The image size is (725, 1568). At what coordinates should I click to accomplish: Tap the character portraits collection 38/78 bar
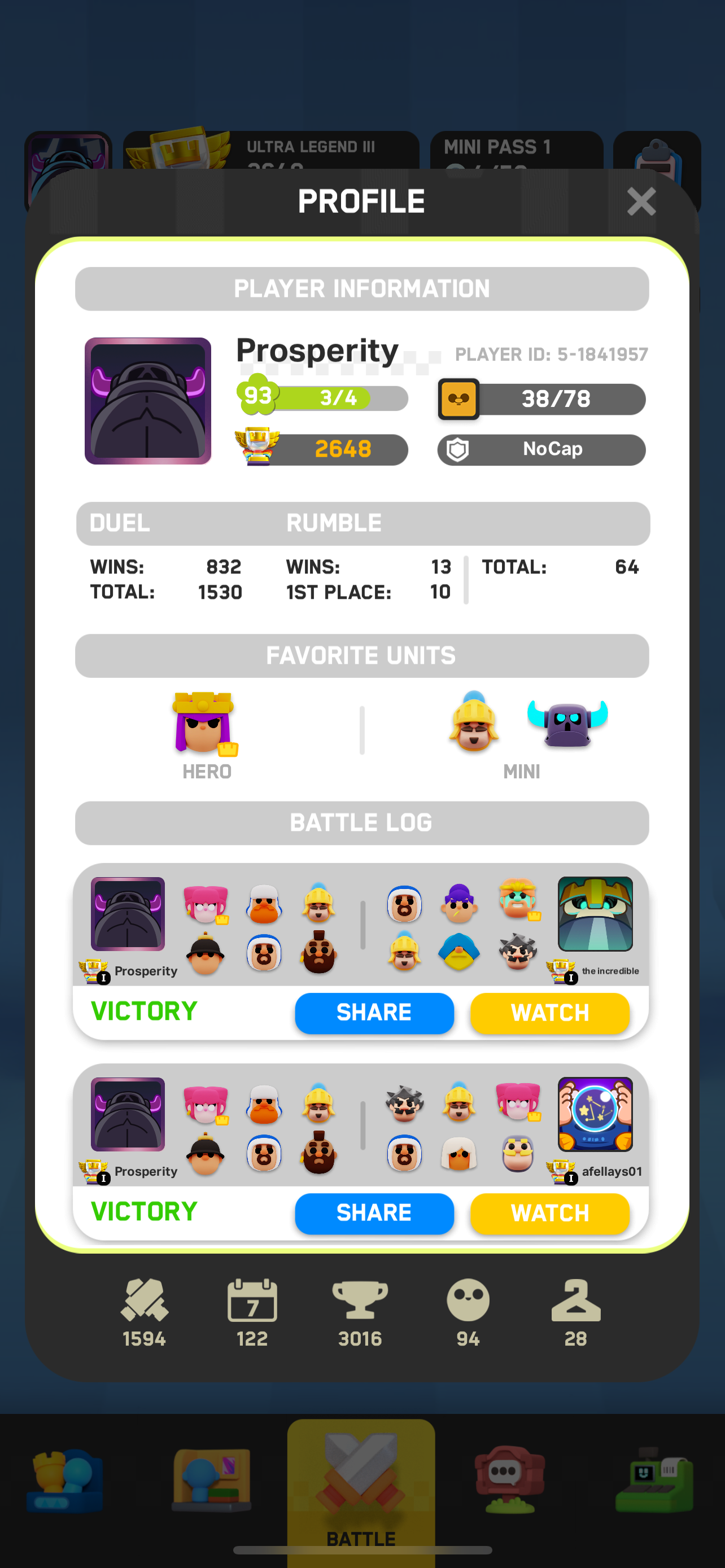(540, 399)
